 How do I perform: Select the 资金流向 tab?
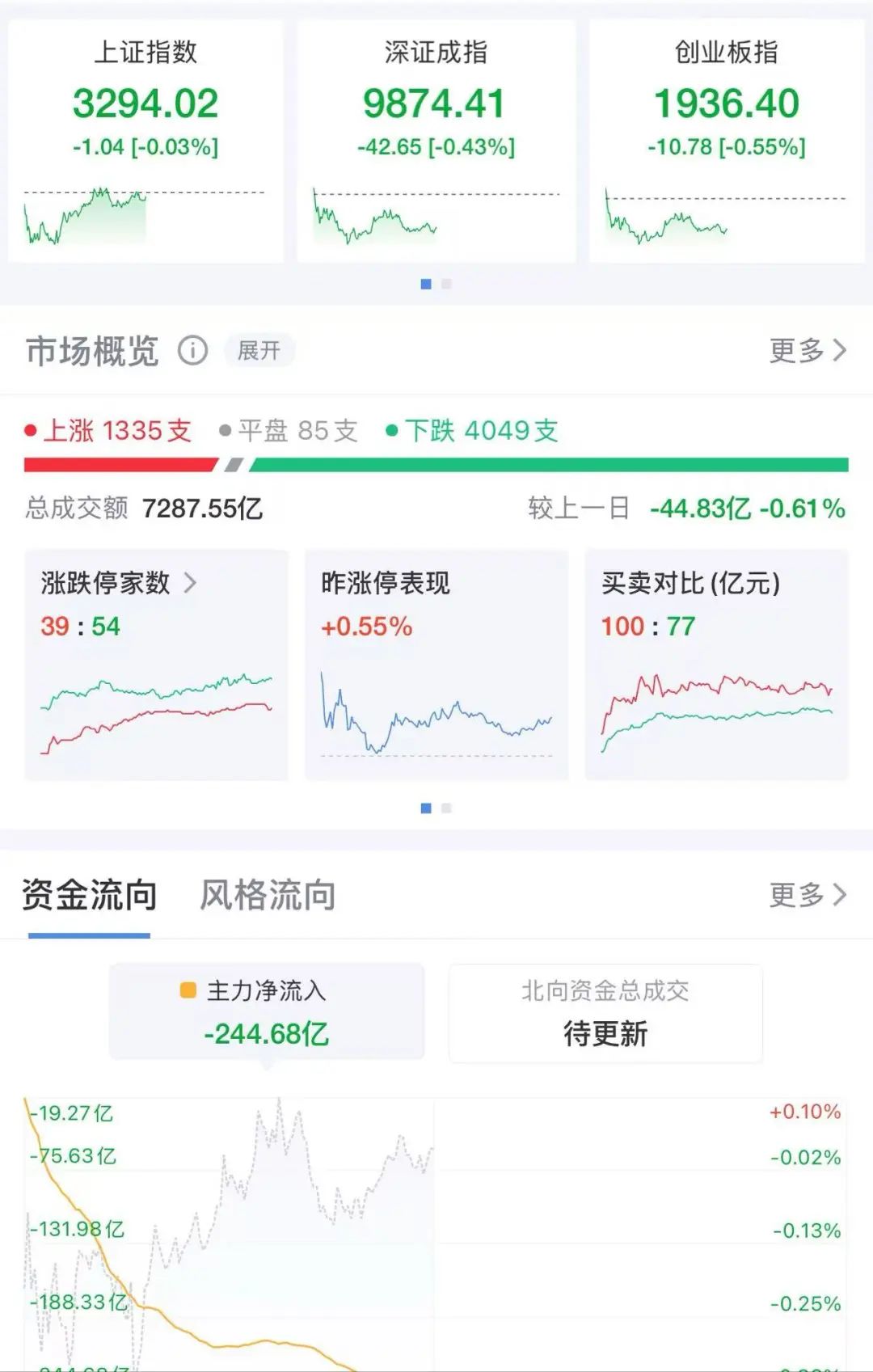click(89, 896)
